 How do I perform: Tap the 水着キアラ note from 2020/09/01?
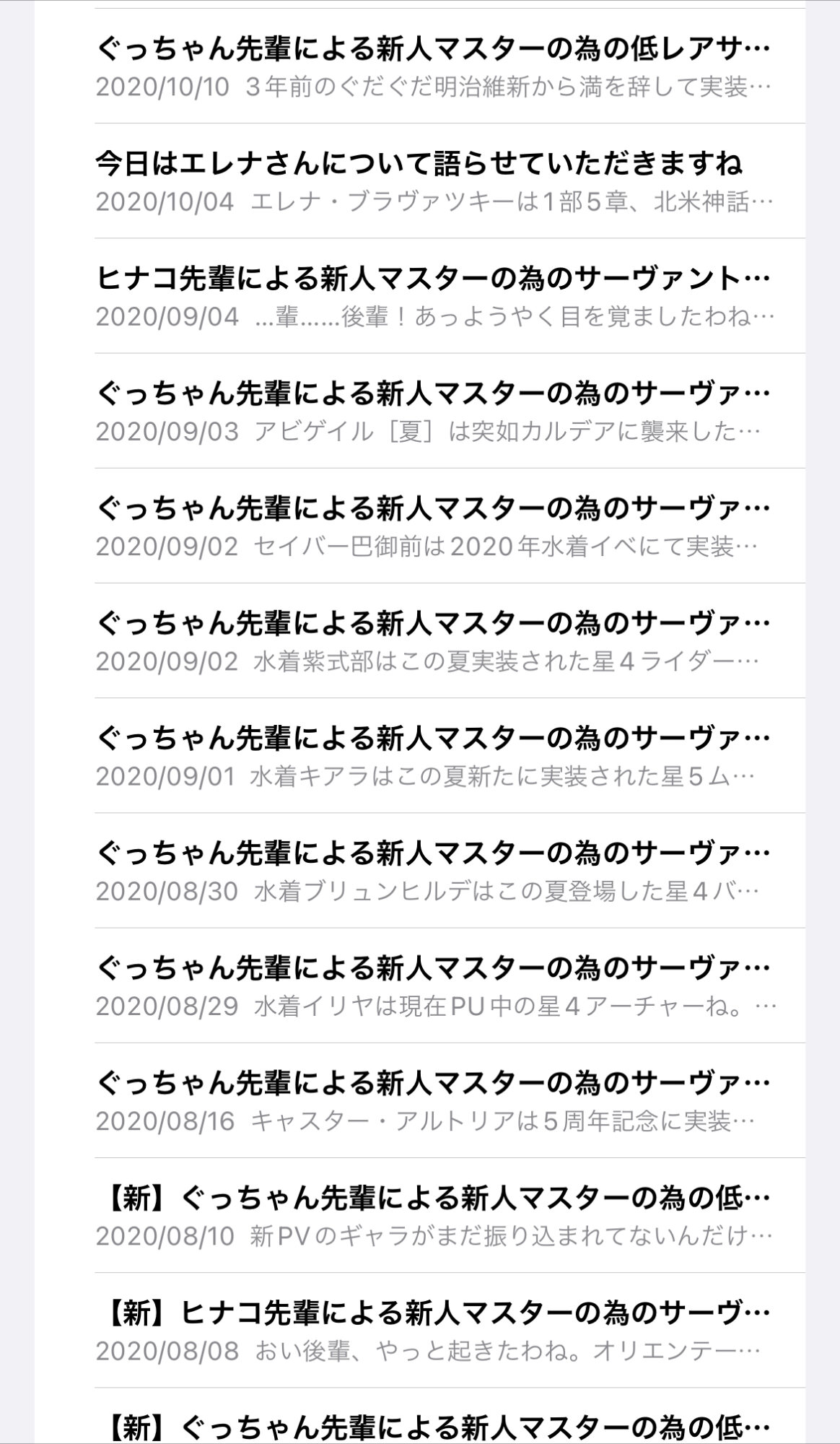(433, 756)
